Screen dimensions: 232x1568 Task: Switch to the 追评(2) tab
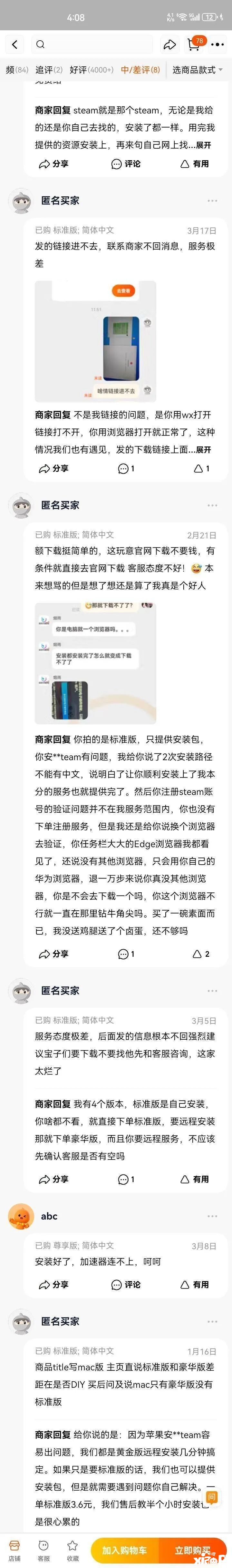click(x=49, y=70)
